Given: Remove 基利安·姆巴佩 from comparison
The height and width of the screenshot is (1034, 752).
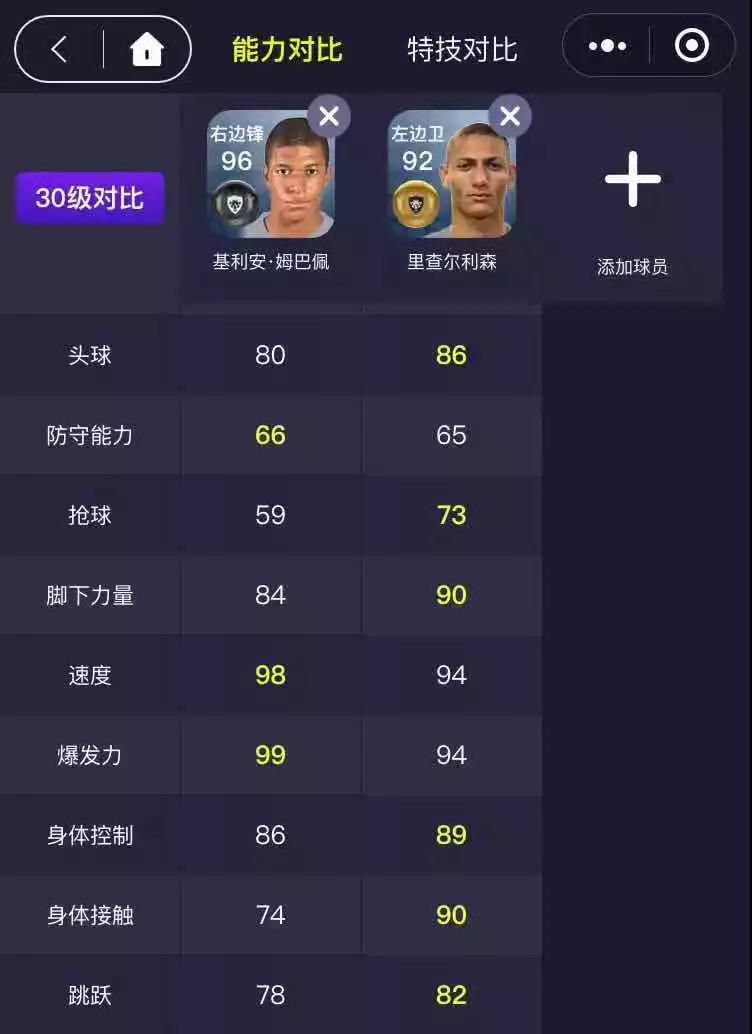Looking at the screenshot, I should point(328,117).
